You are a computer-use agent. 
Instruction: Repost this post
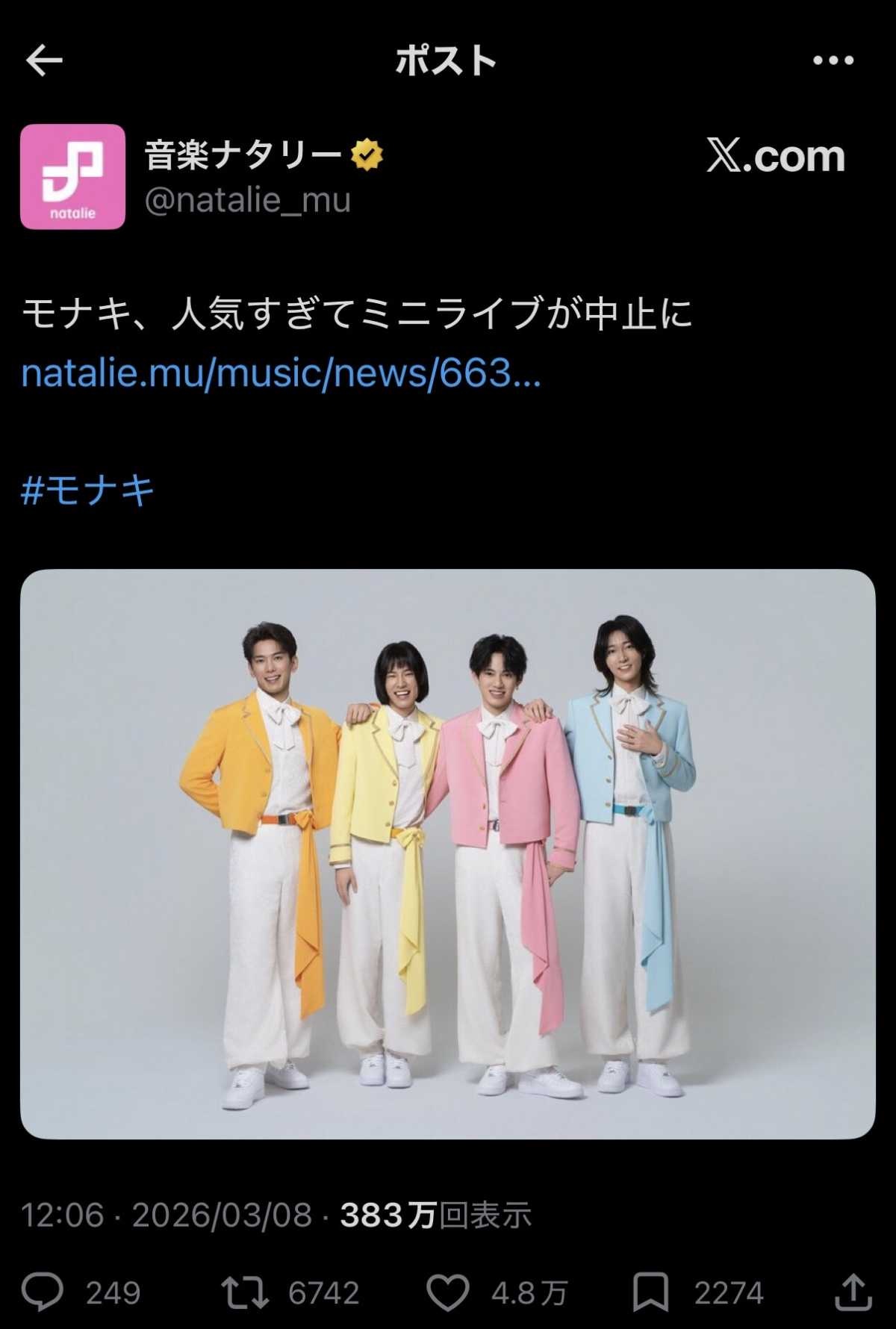point(245,1292)
